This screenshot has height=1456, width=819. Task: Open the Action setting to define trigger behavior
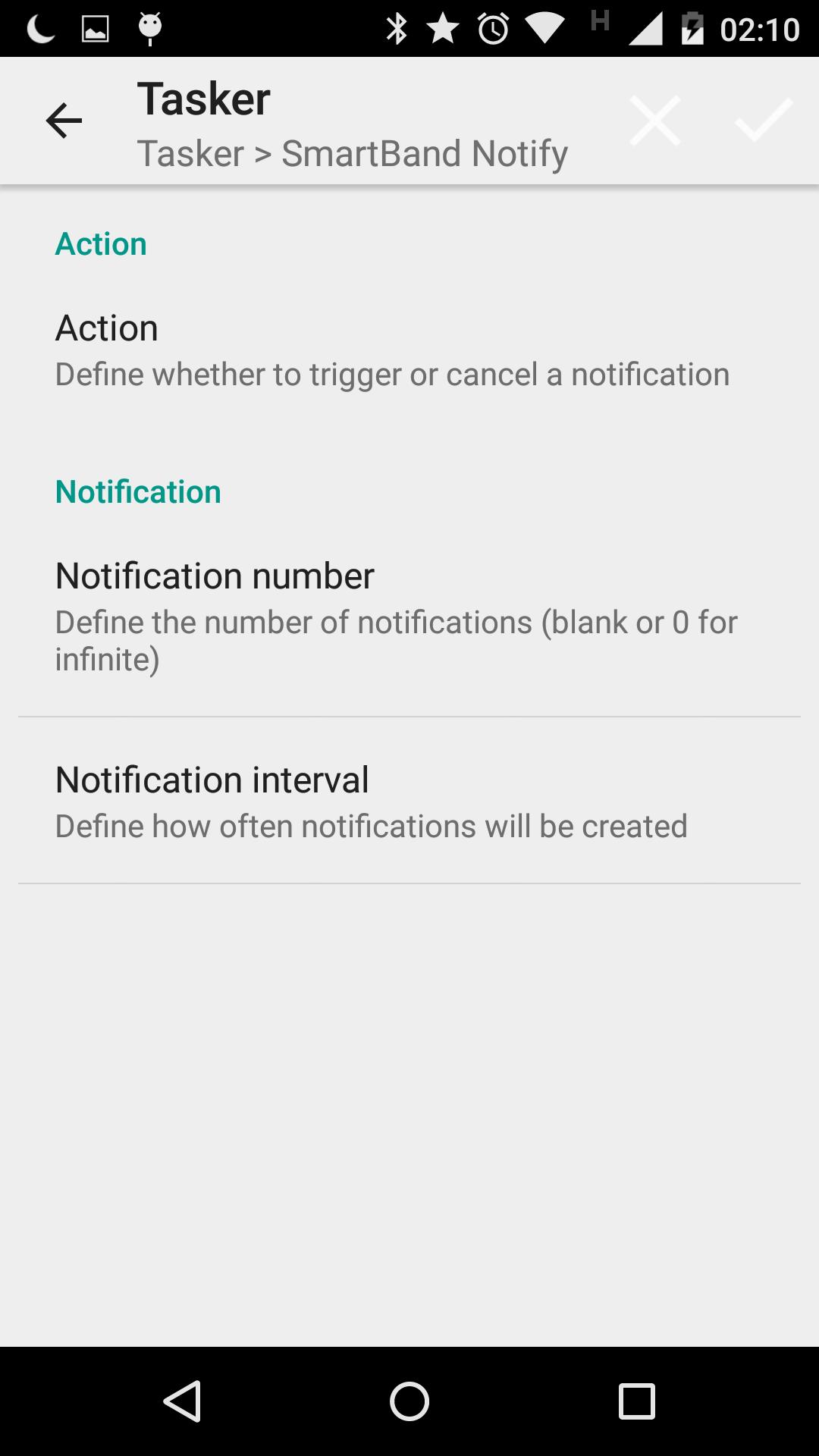409,349
